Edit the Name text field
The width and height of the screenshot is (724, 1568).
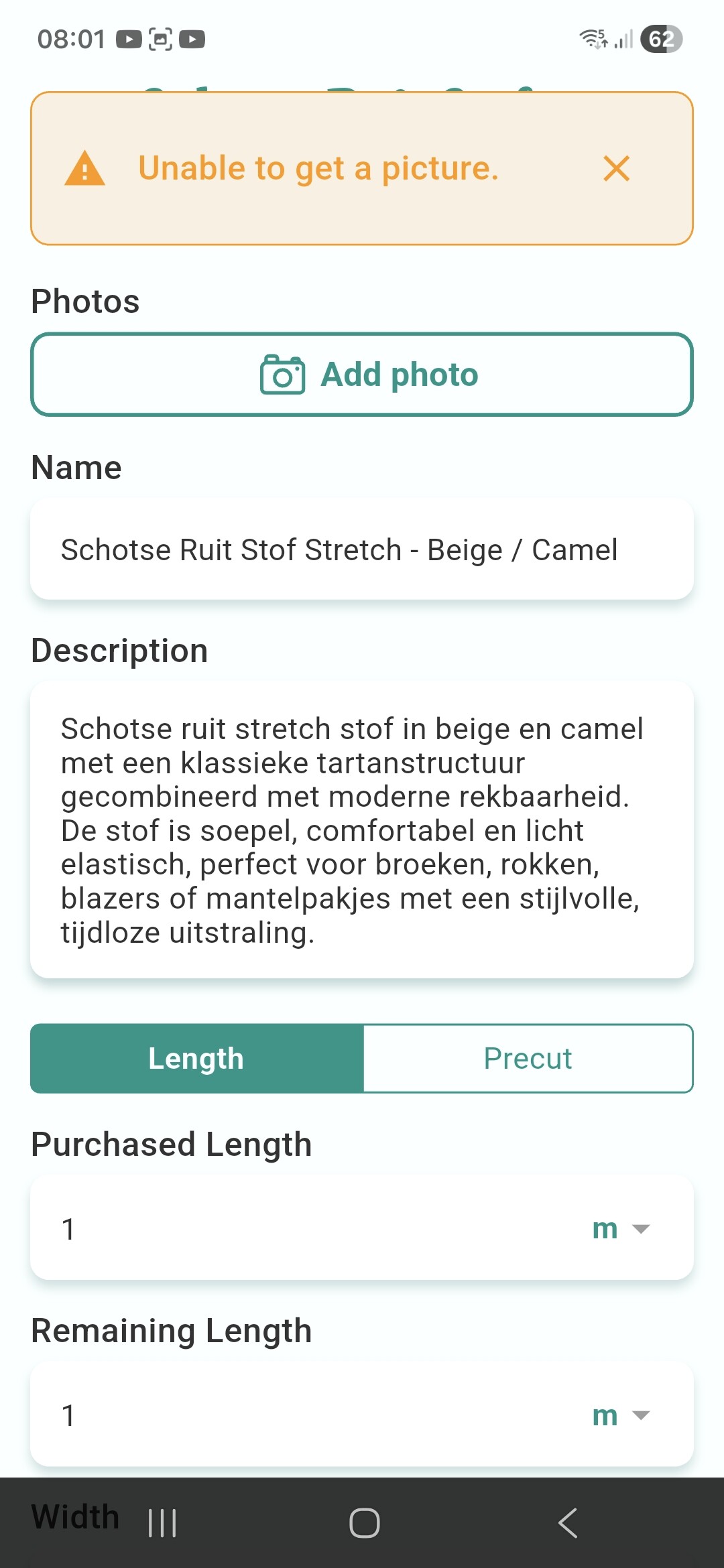[x=362, y=549]
